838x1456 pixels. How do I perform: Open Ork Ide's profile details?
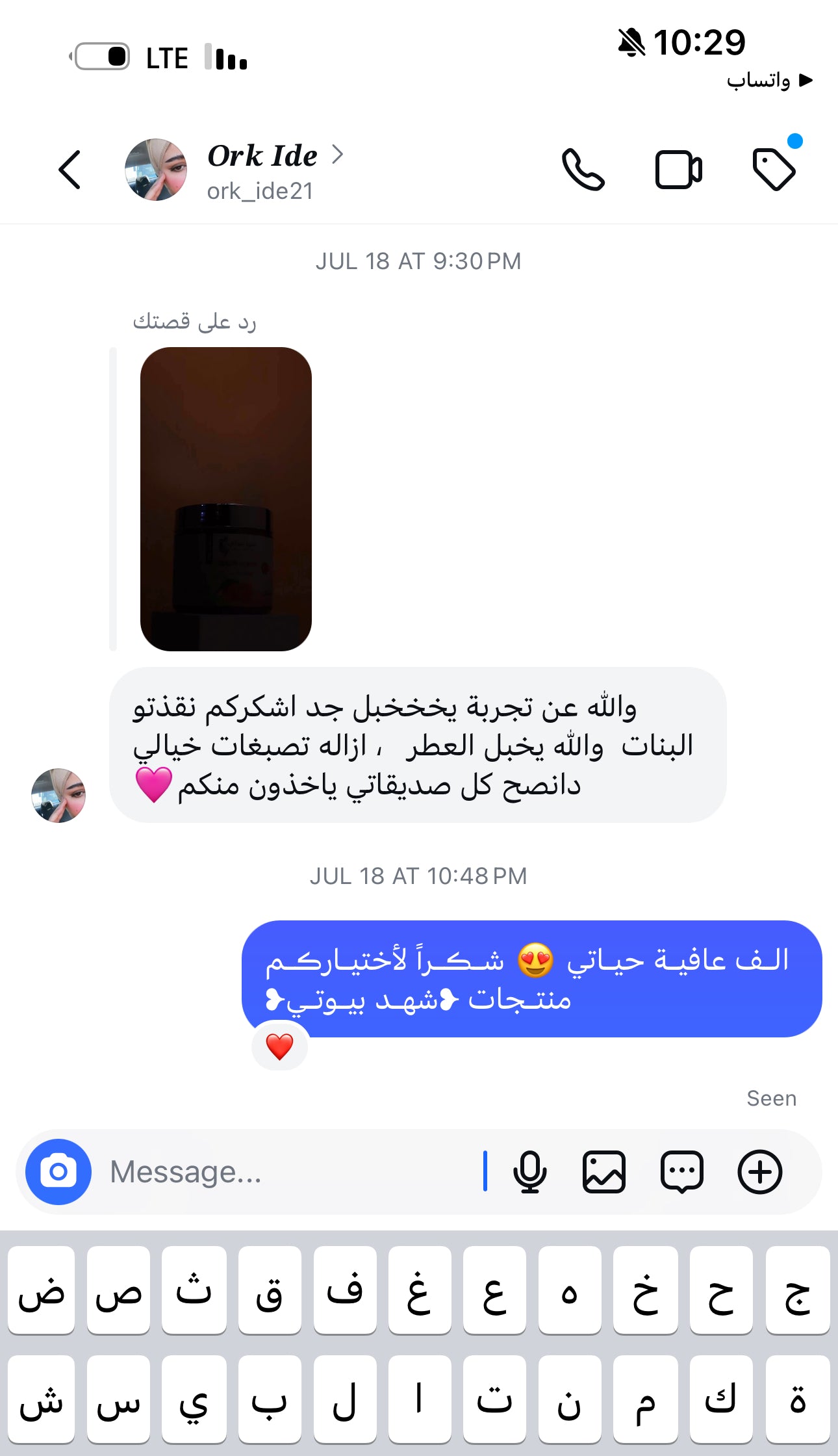[x=262, y=170]
